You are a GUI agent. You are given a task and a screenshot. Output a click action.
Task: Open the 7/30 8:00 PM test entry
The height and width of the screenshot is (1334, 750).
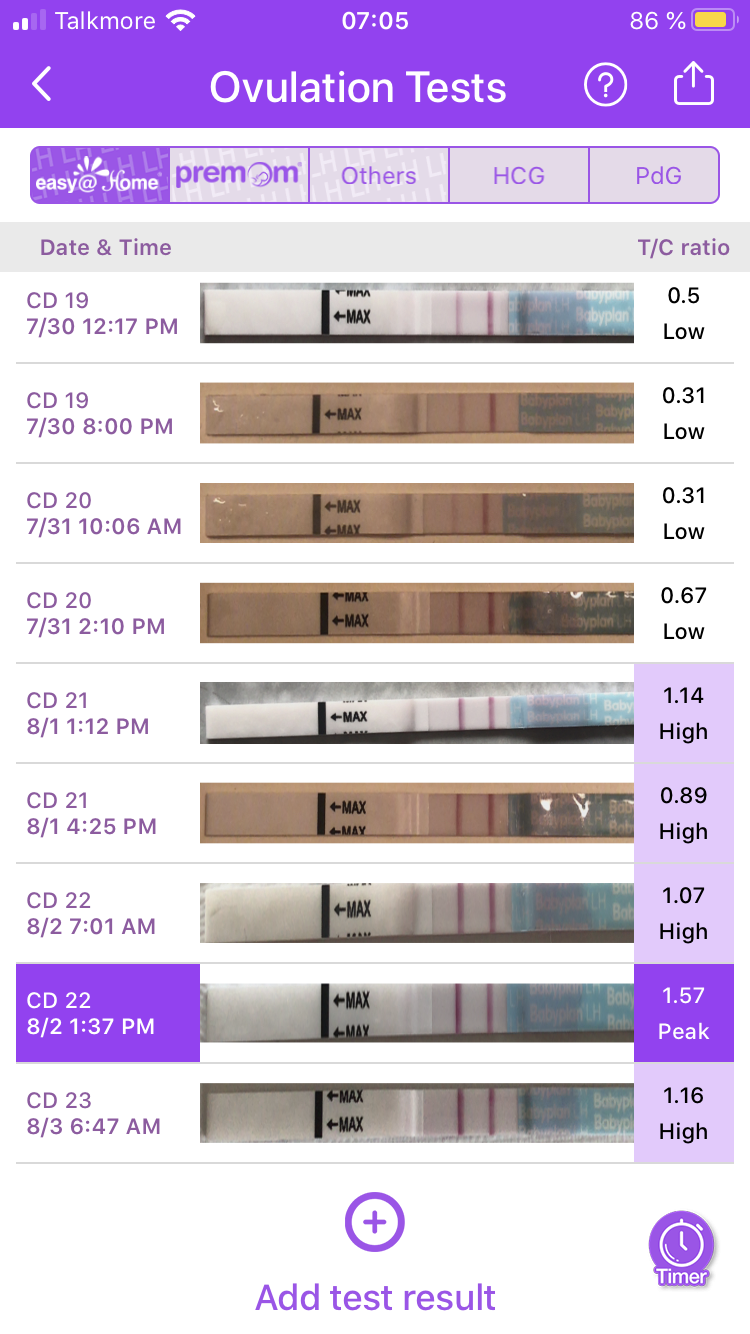(x=375, y=413)
